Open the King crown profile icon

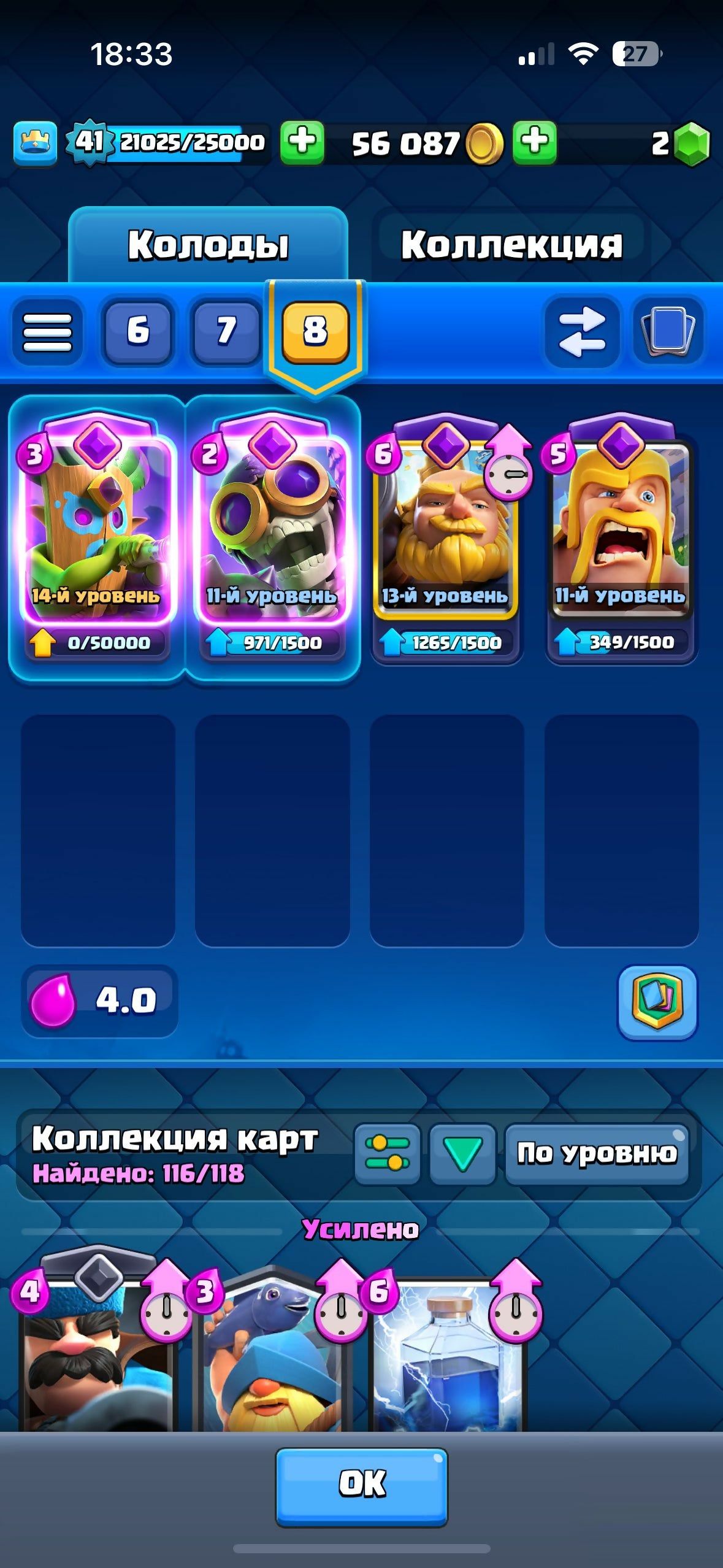click(x=36, y=143)
